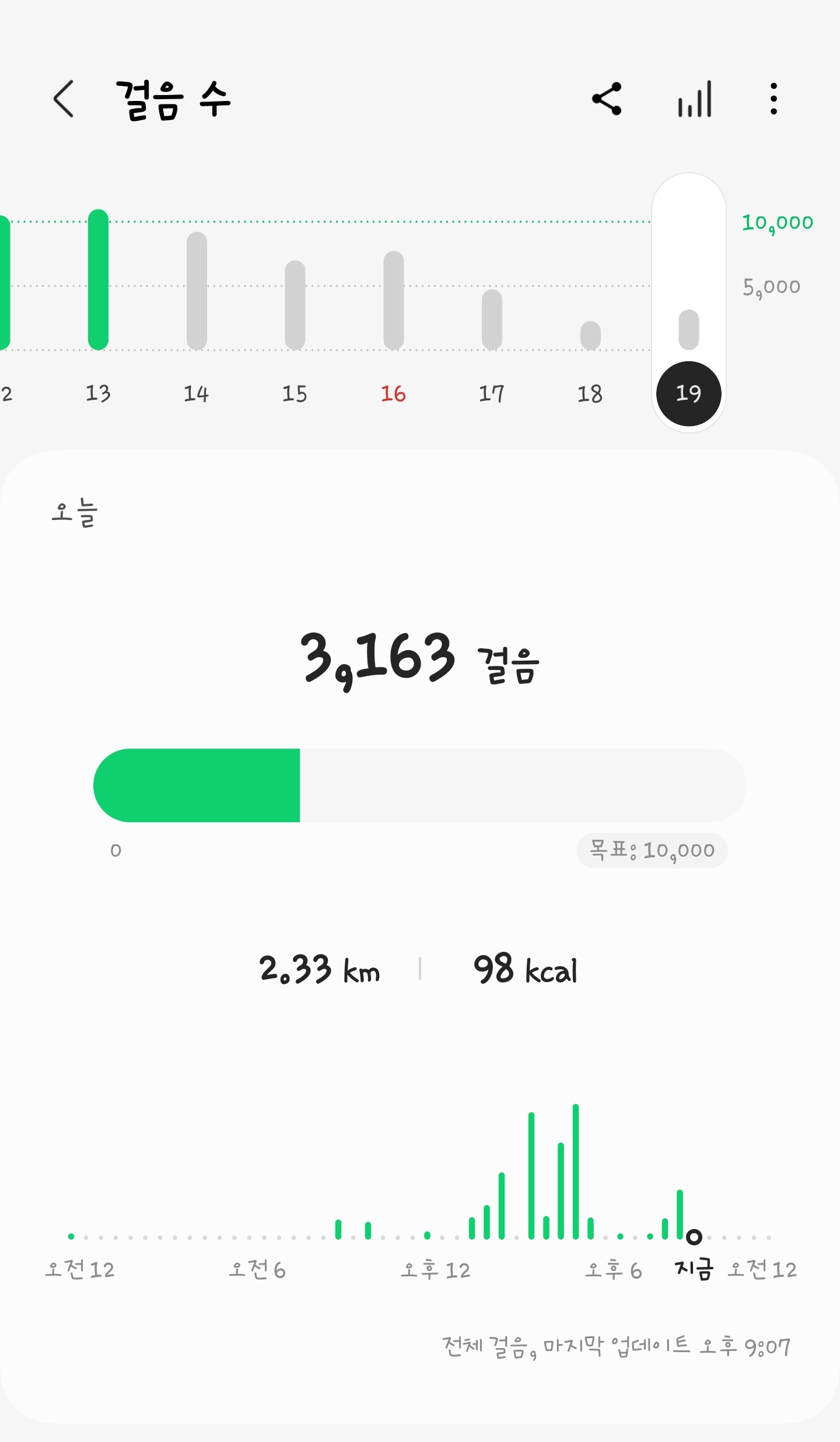The image size is (840, 1442).
Task: Open the more options menu
Action: pos(773,99)
